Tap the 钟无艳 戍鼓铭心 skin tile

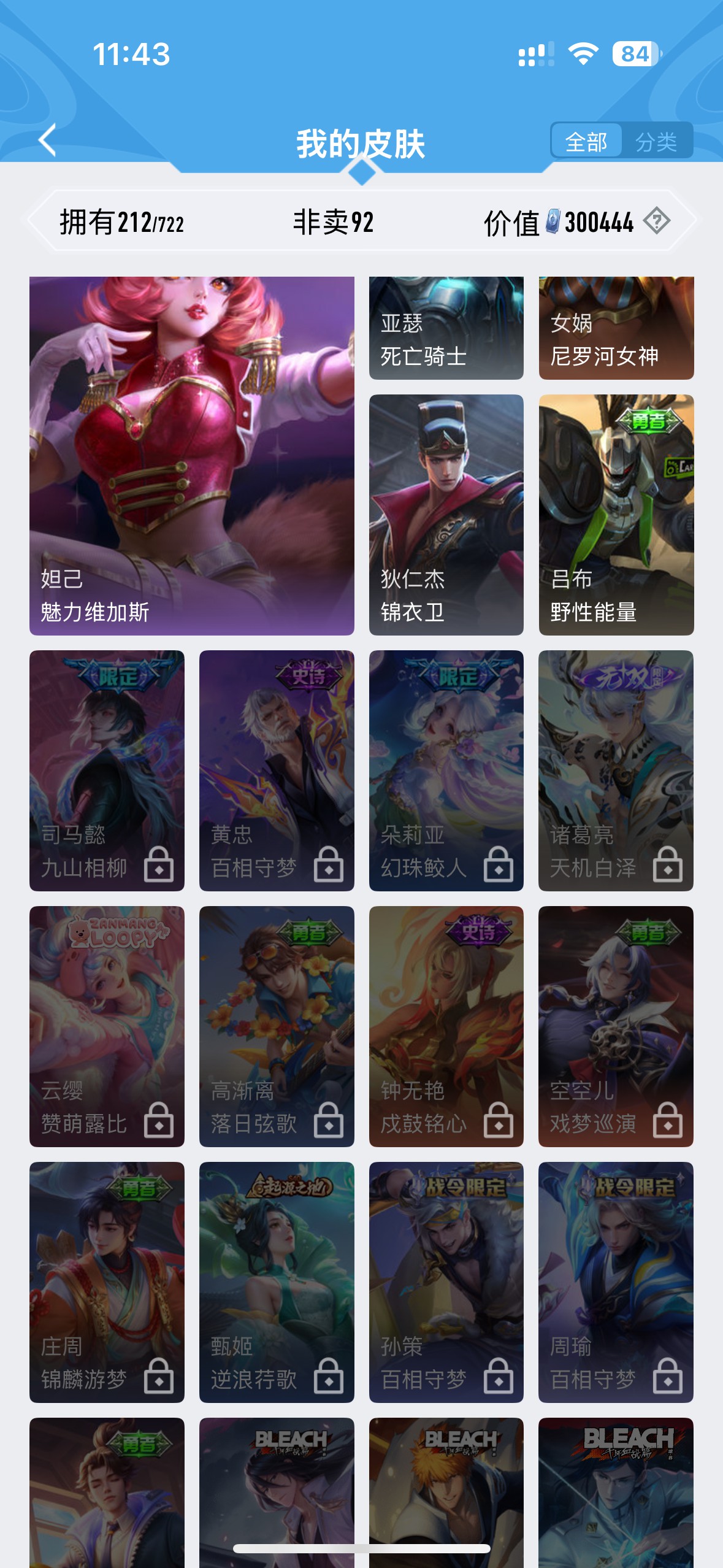446,1026
